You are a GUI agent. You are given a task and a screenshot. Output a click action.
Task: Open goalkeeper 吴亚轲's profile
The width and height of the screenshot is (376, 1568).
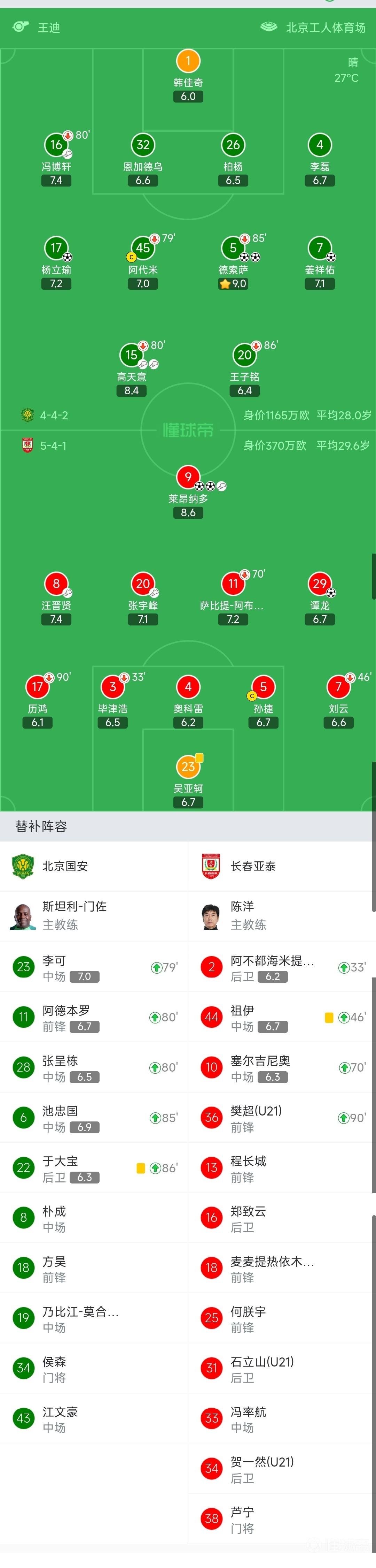point(188,767)
